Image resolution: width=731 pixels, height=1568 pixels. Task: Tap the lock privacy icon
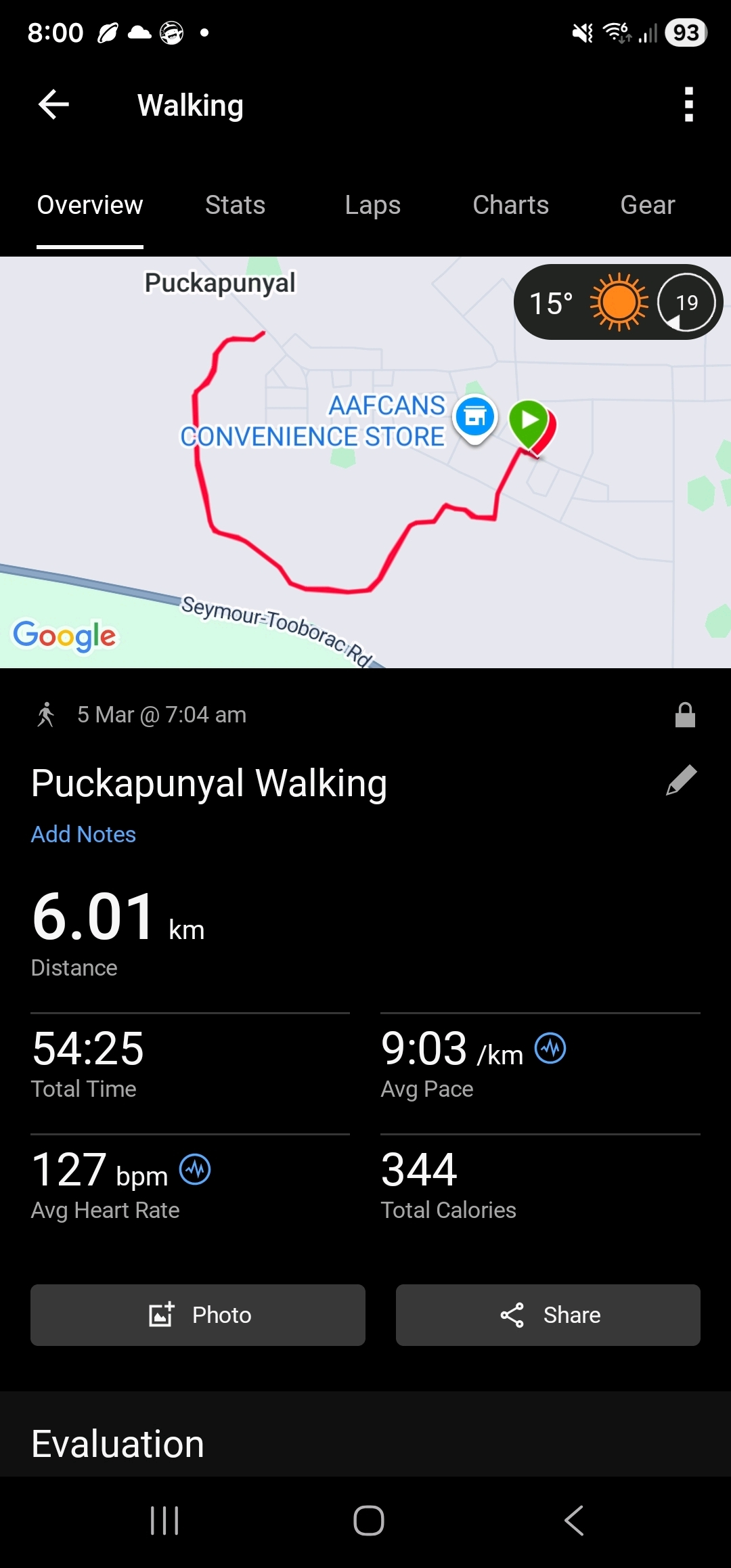click(685, 715)
